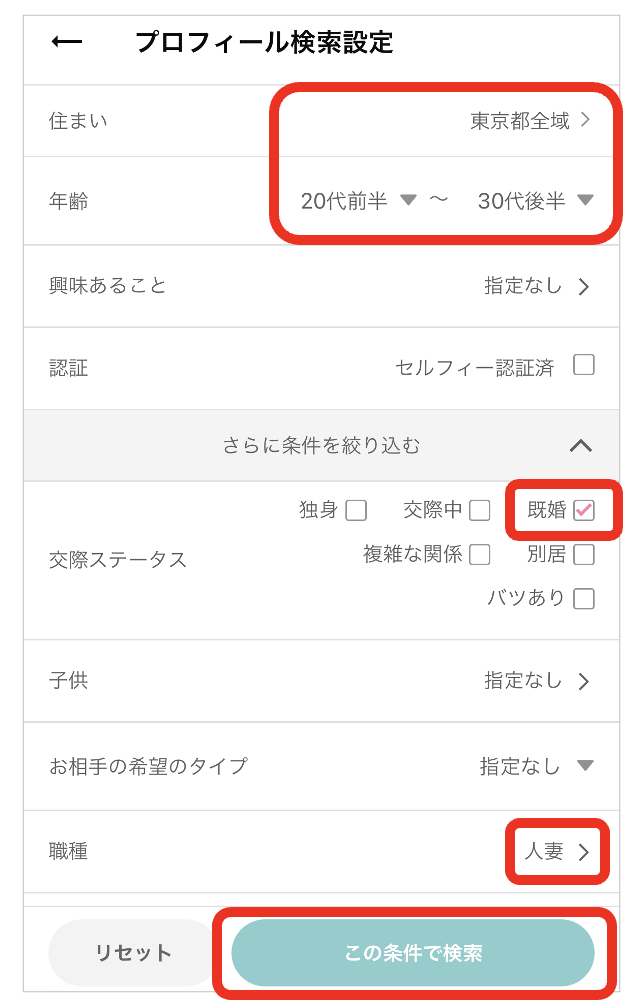Go back using the arrow icon

pyautogui.click(x=67, y=42)
